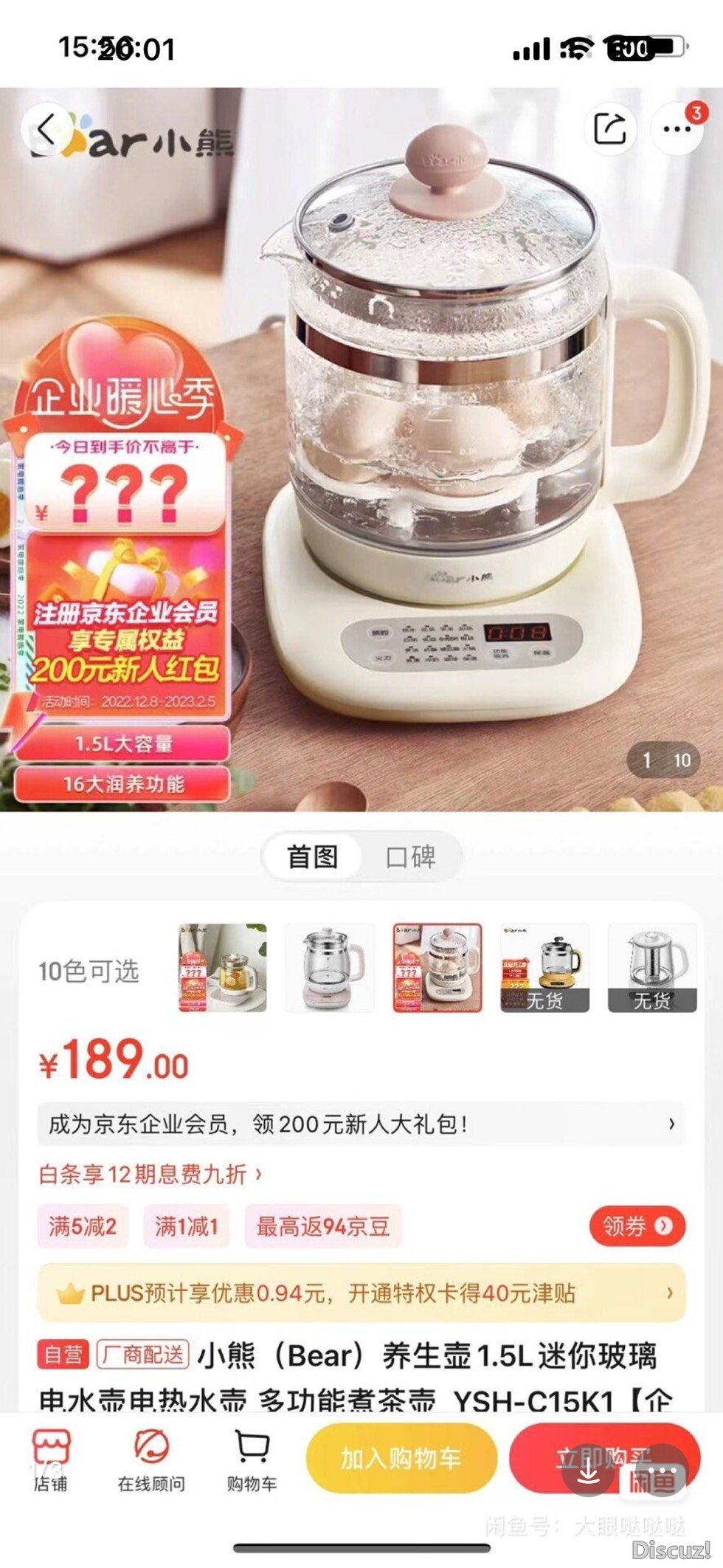Viewport: 723px width, 1568px height.
Task: Open the three-dot overflow menu
Action: point(677,129)
